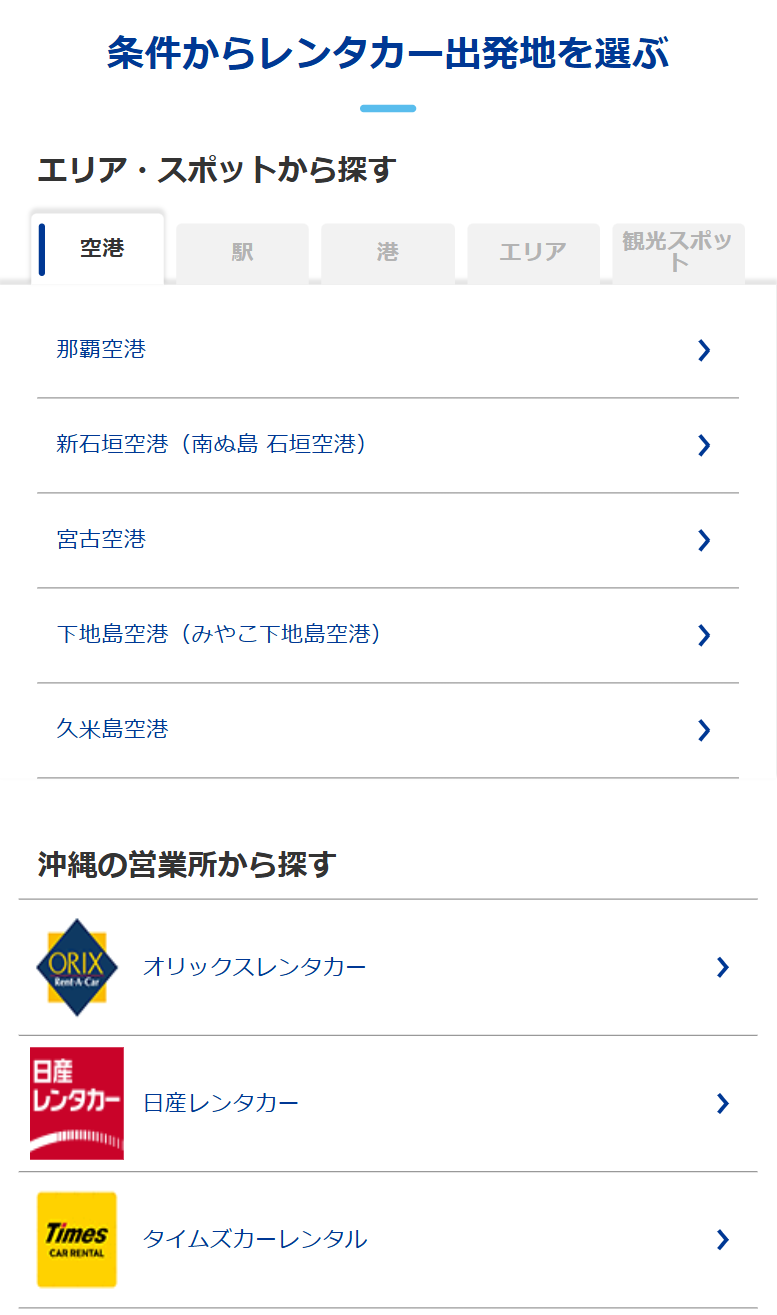Screen dimensions: 777x1315
Task: Switch to the エリア tab
Action: tap(532, 253)
